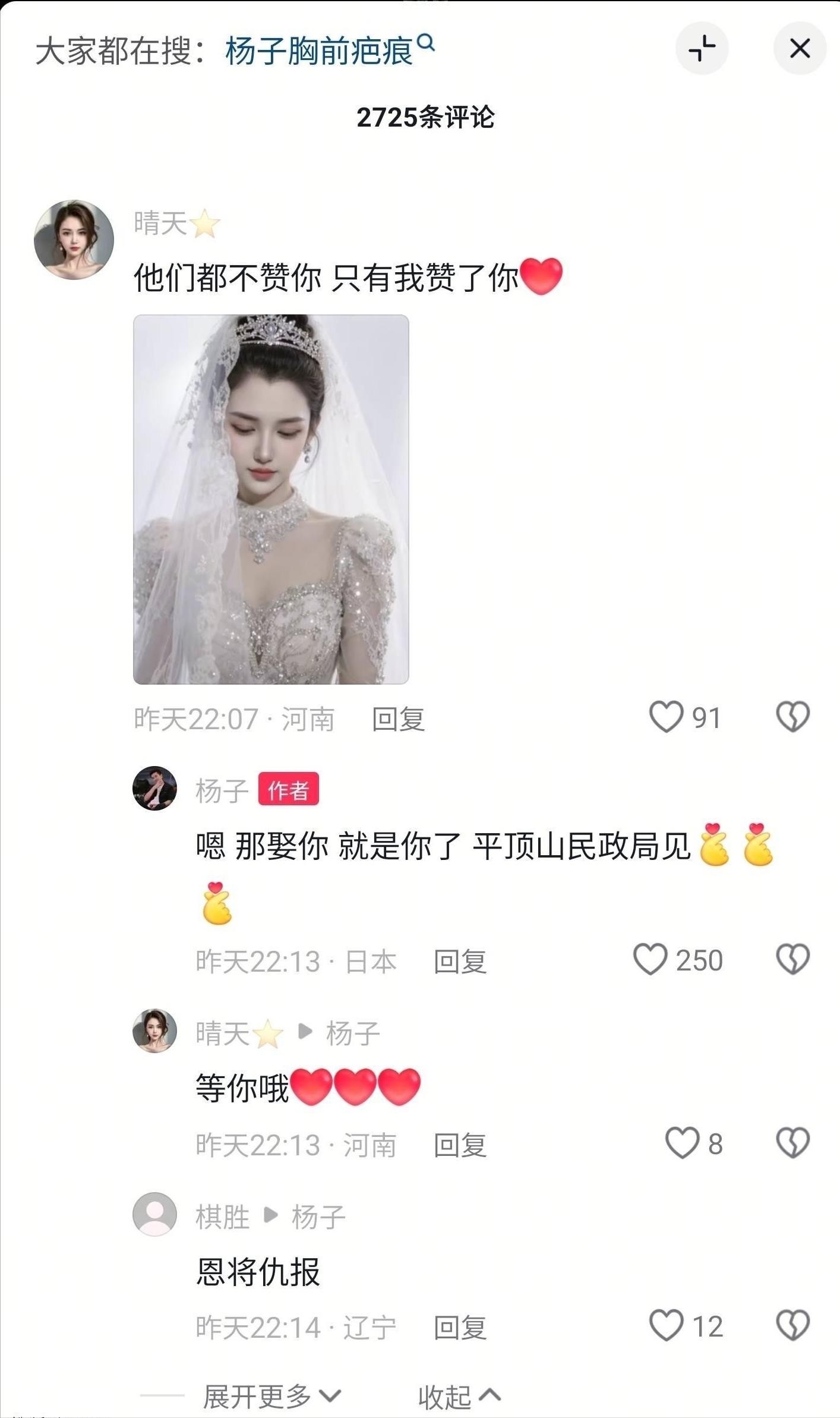Image resolution: width=840 pixels, height=1418 pixels.
Task: Like 杨子's reply with 250 likes
Action: coord(650,960)
